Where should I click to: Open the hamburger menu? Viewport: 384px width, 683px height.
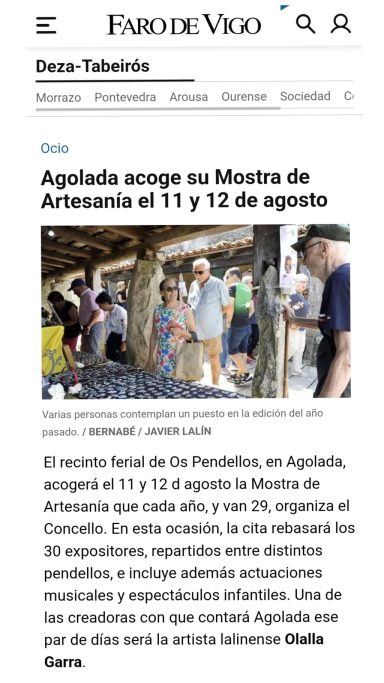[46, 25]
